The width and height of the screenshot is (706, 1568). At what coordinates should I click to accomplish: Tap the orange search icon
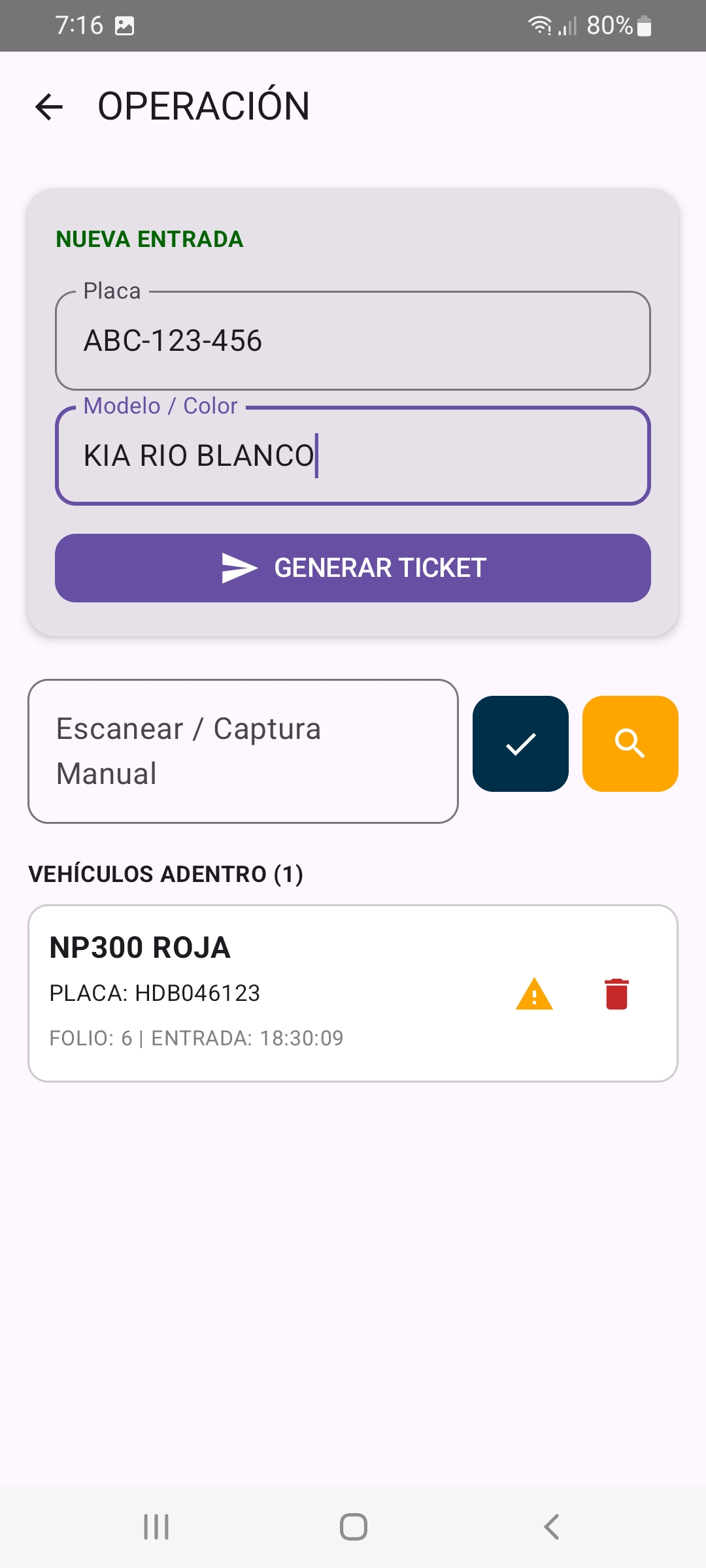pyautogui.click(x=630, y=745)
